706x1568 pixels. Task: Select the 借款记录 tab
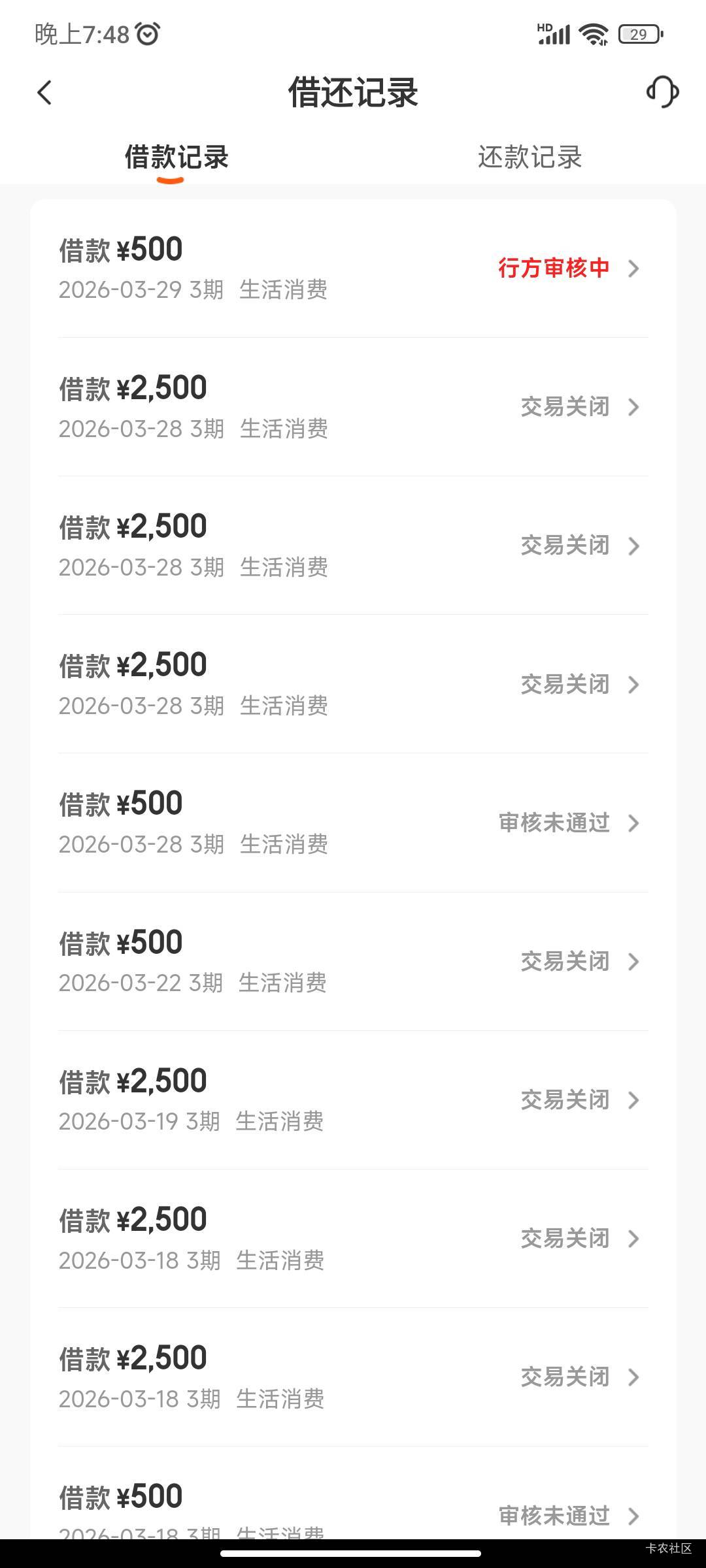176,157
